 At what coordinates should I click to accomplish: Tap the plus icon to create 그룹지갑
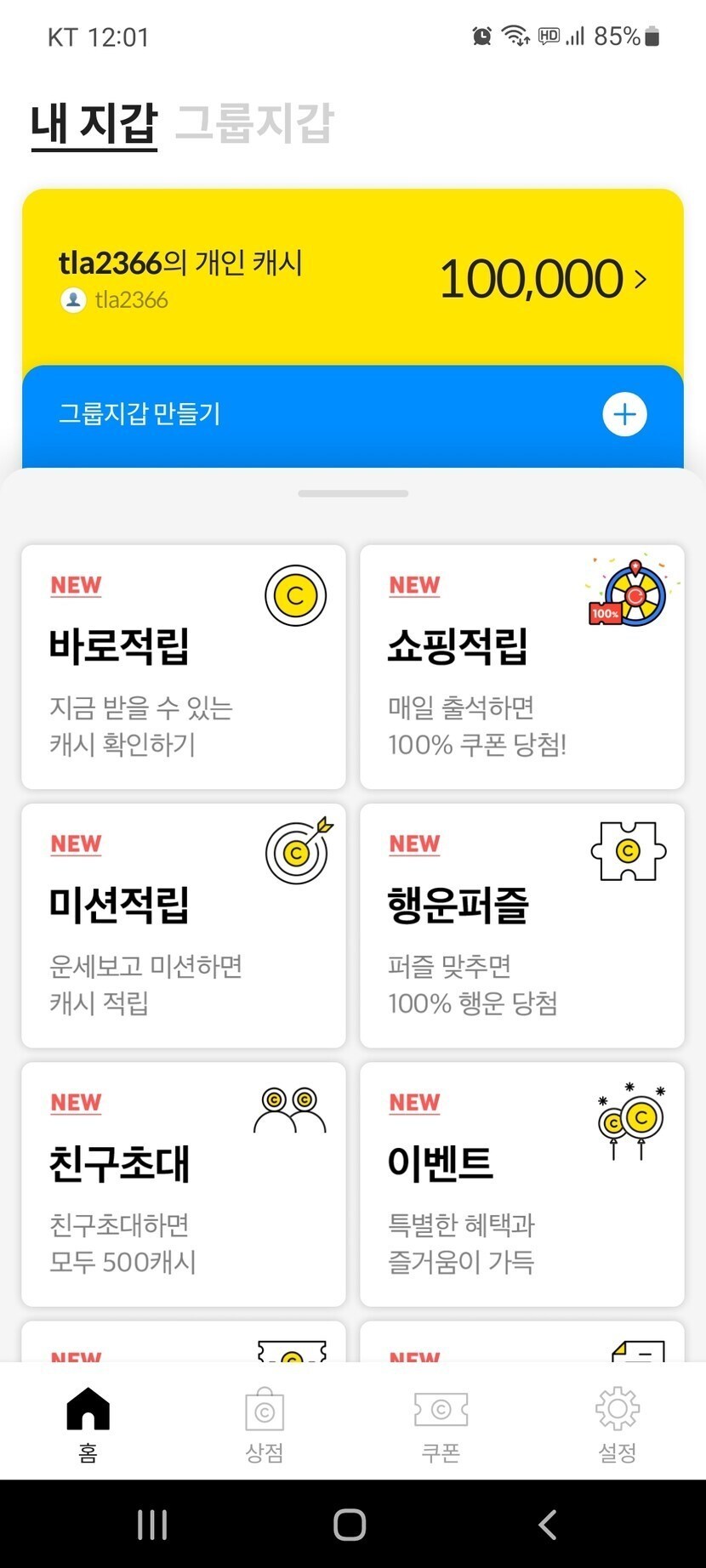[624, 414]
